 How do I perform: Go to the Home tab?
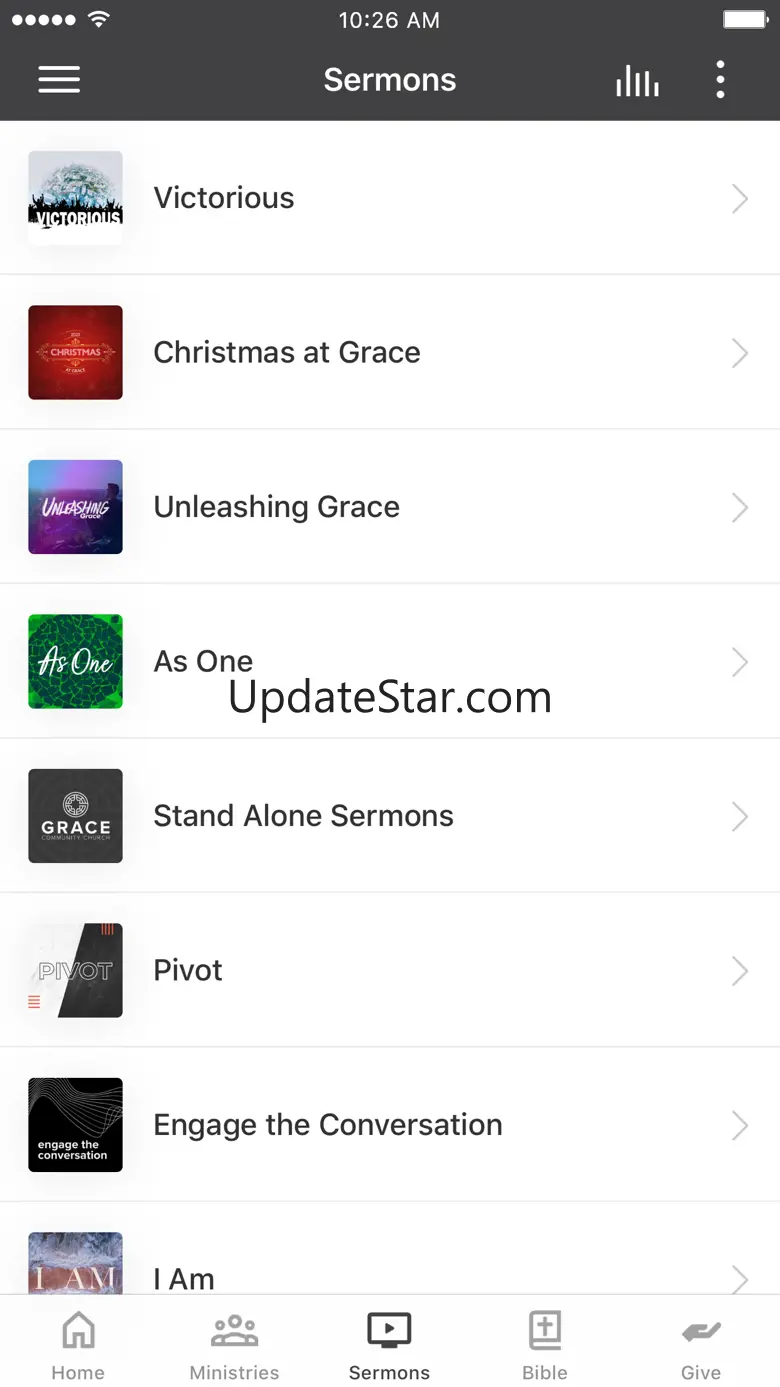(78, 1345)
